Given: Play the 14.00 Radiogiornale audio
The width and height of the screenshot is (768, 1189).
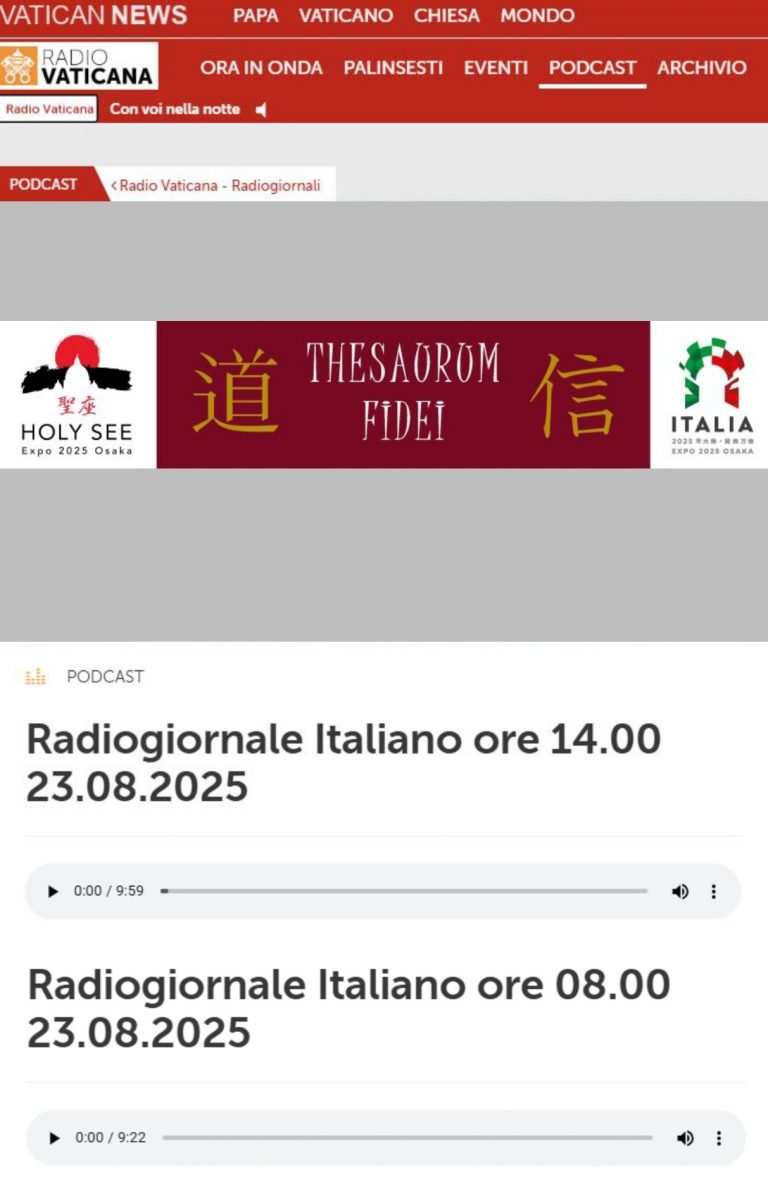Looking at the screenshot, I should 54,891.
